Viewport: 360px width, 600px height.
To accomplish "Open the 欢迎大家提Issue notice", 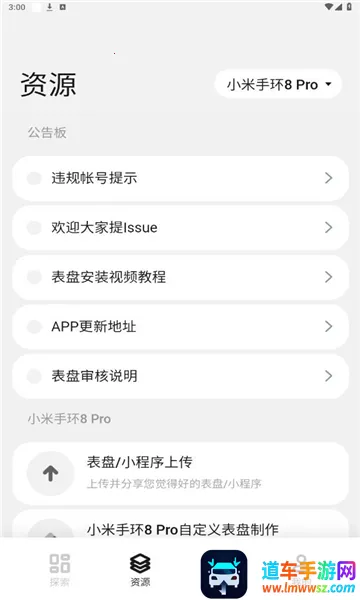I will (180, 228).
